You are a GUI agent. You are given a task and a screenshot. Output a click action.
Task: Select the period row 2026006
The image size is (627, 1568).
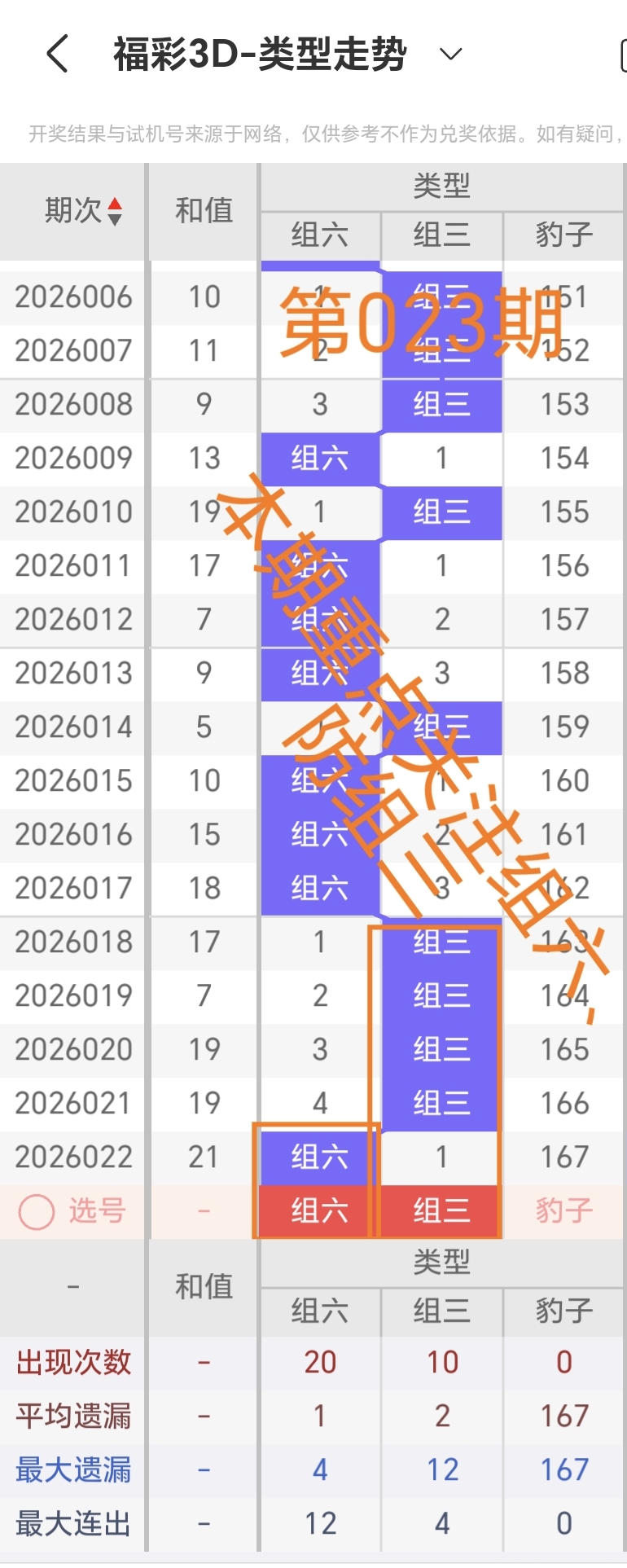[x=73, y=297]
